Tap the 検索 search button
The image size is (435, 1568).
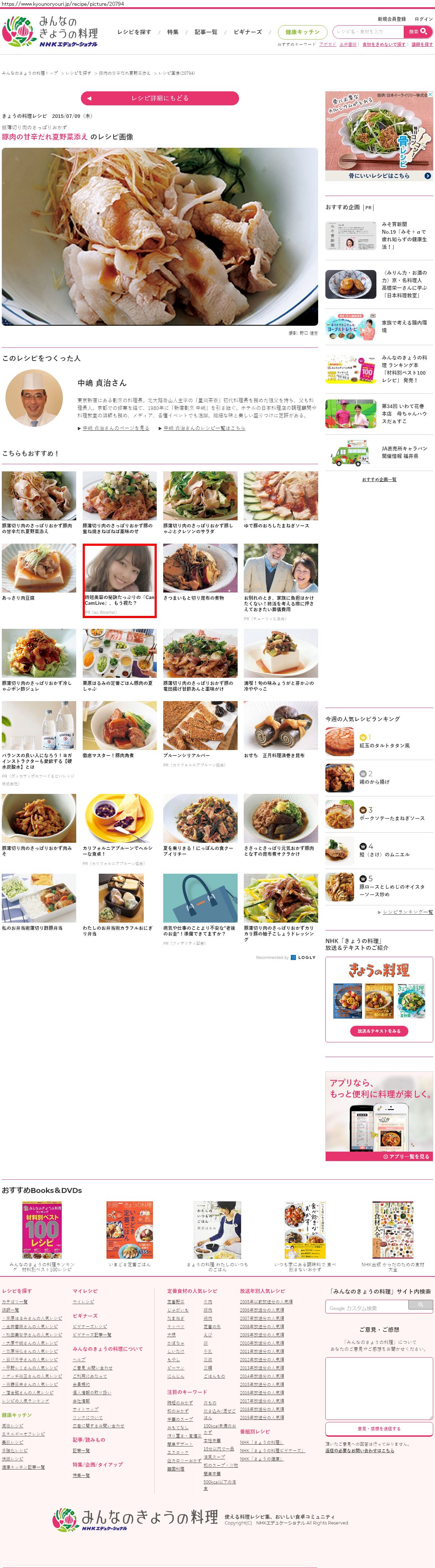tap(418, 32)
